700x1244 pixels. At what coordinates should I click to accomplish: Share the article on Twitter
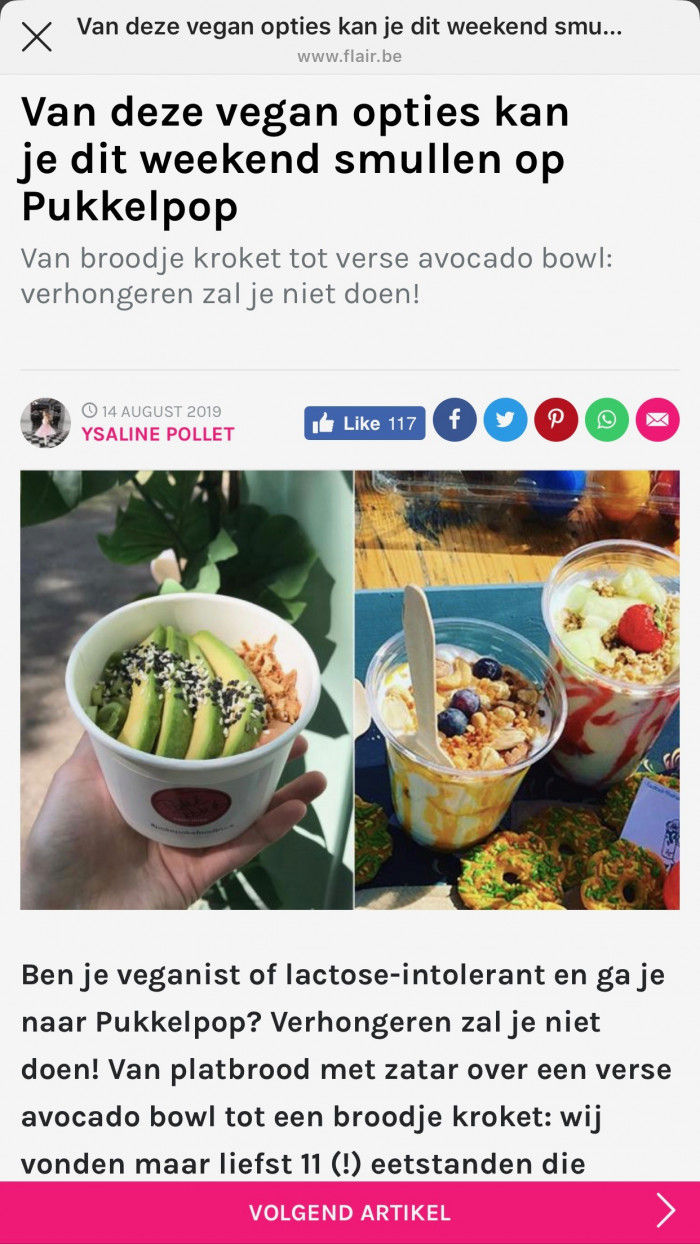506,420
